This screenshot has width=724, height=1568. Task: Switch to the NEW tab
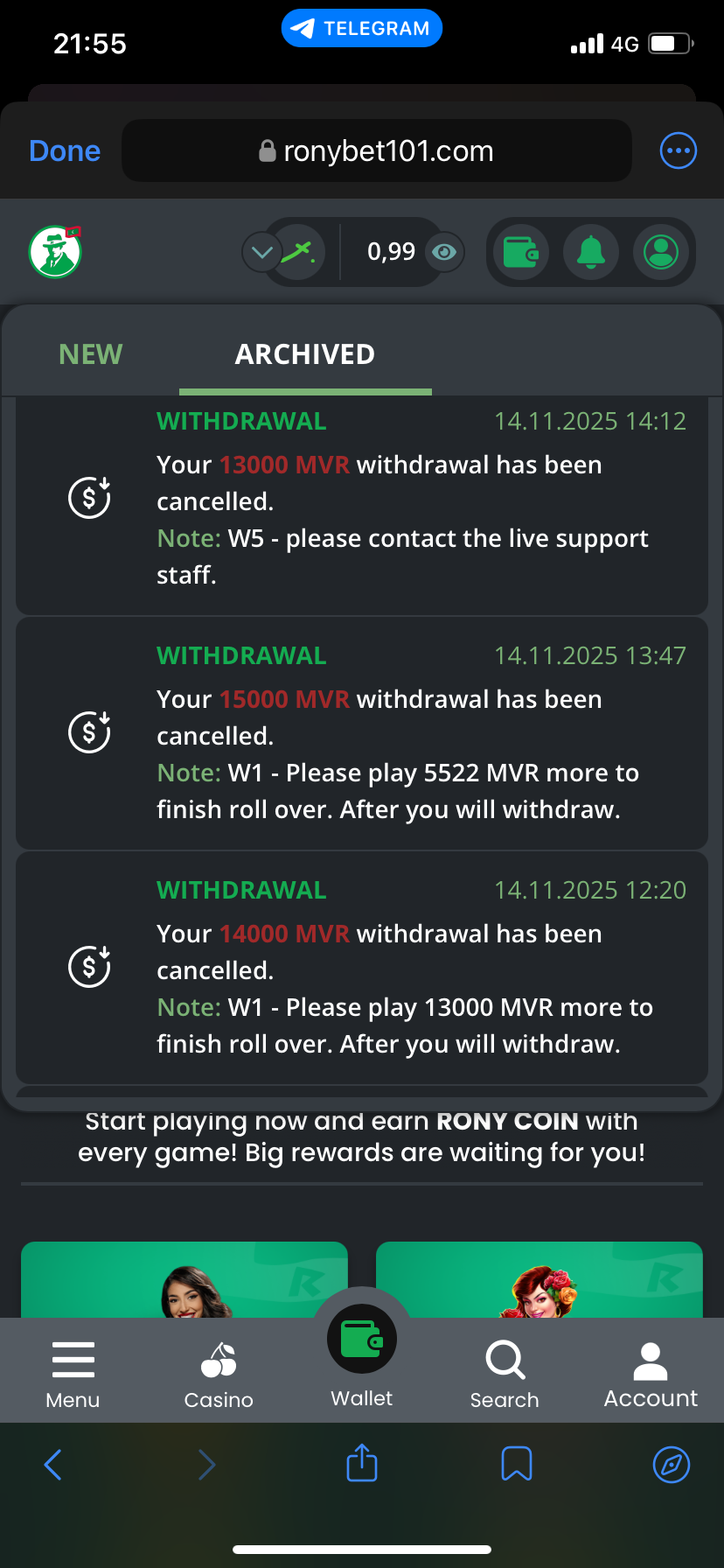91,354
